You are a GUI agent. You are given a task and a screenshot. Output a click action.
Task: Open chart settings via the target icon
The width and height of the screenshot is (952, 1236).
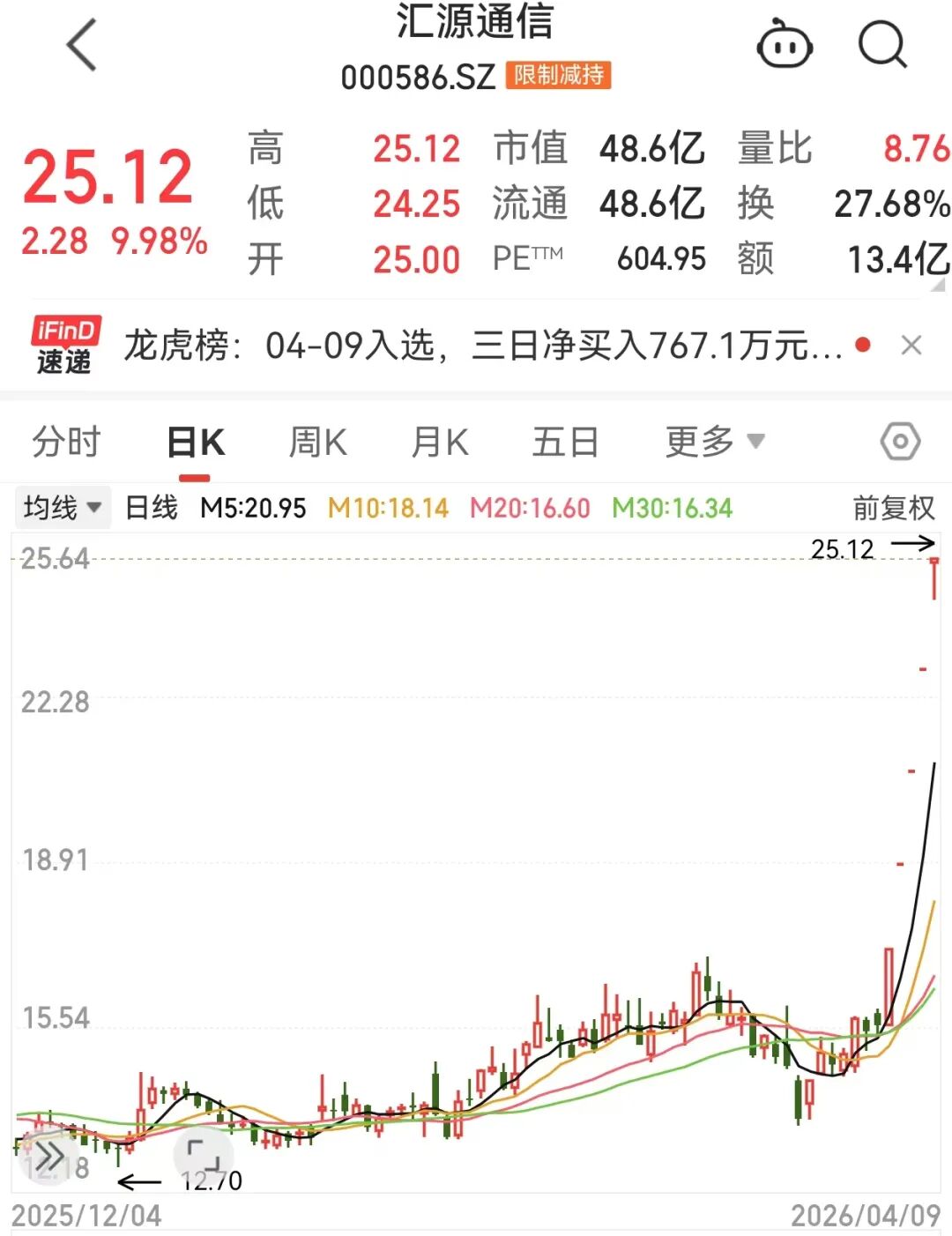pyautogui.click(x=901, y=441)
